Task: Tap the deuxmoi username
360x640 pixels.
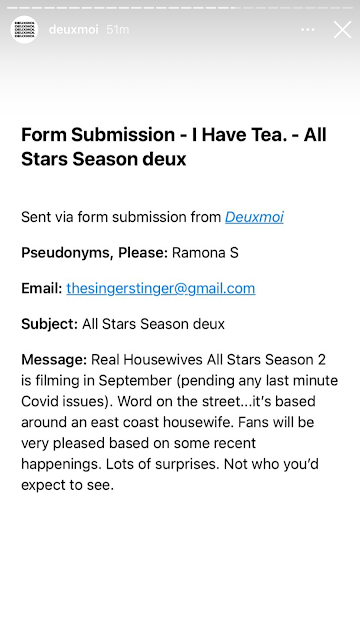Action: click(73, 30)
